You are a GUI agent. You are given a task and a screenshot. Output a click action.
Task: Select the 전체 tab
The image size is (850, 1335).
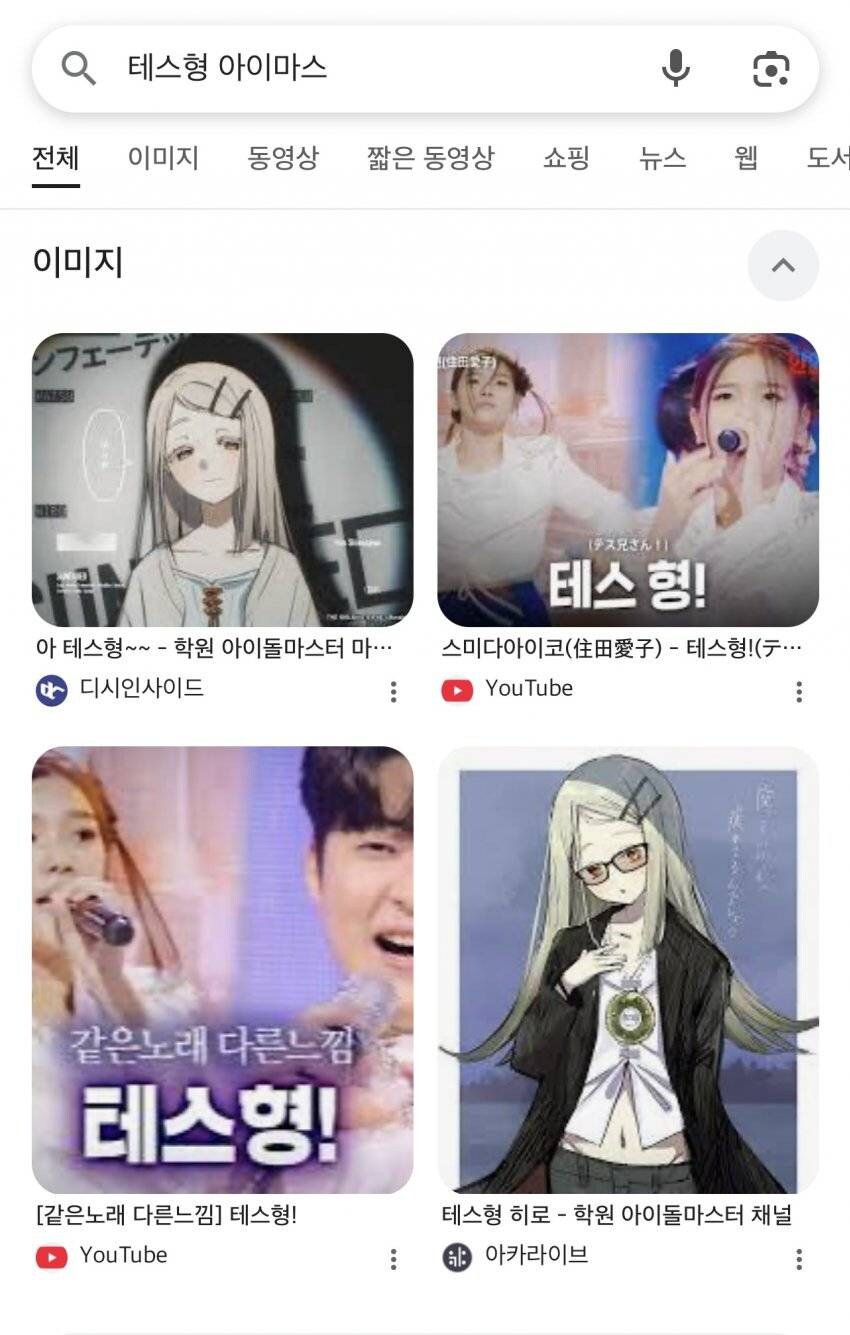55,158
